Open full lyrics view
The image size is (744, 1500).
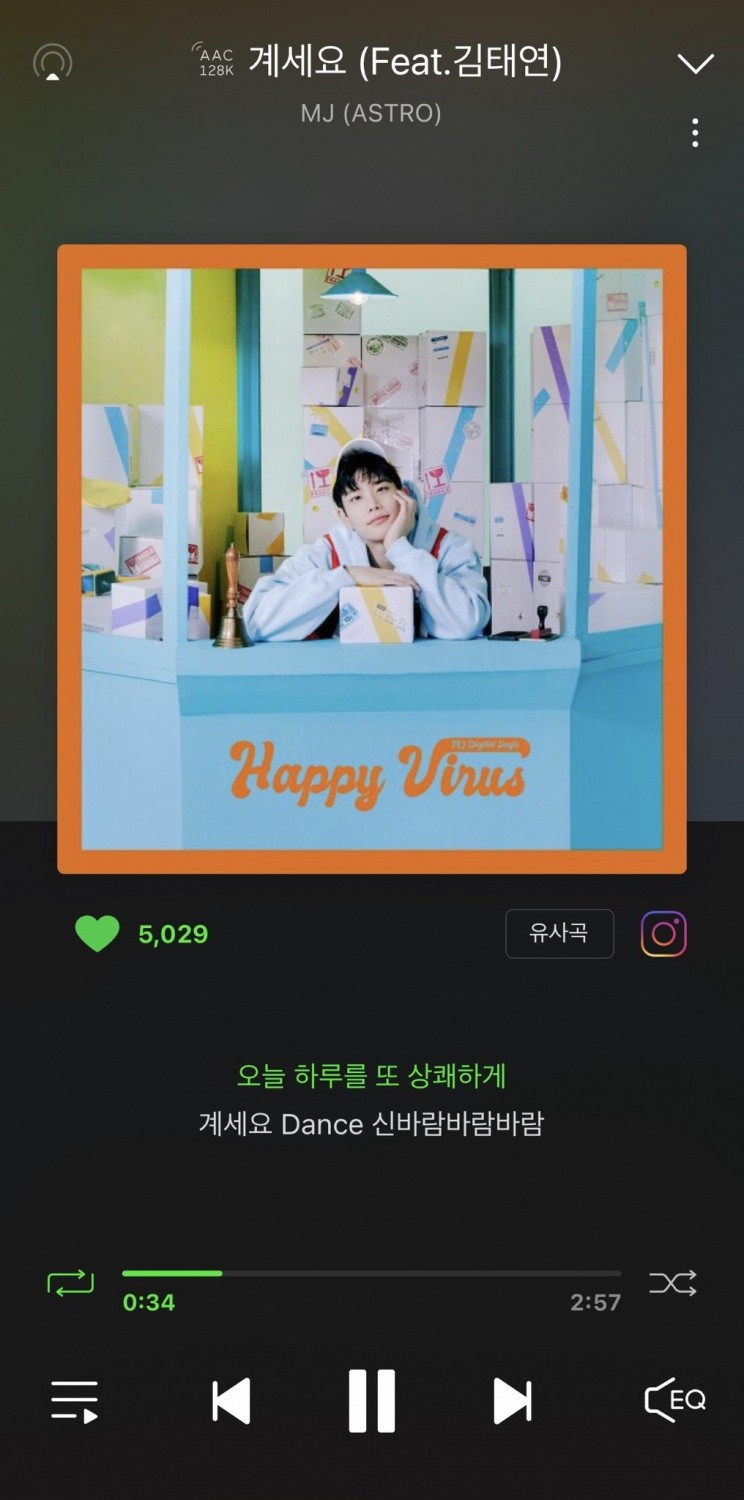pos(371,1100)
